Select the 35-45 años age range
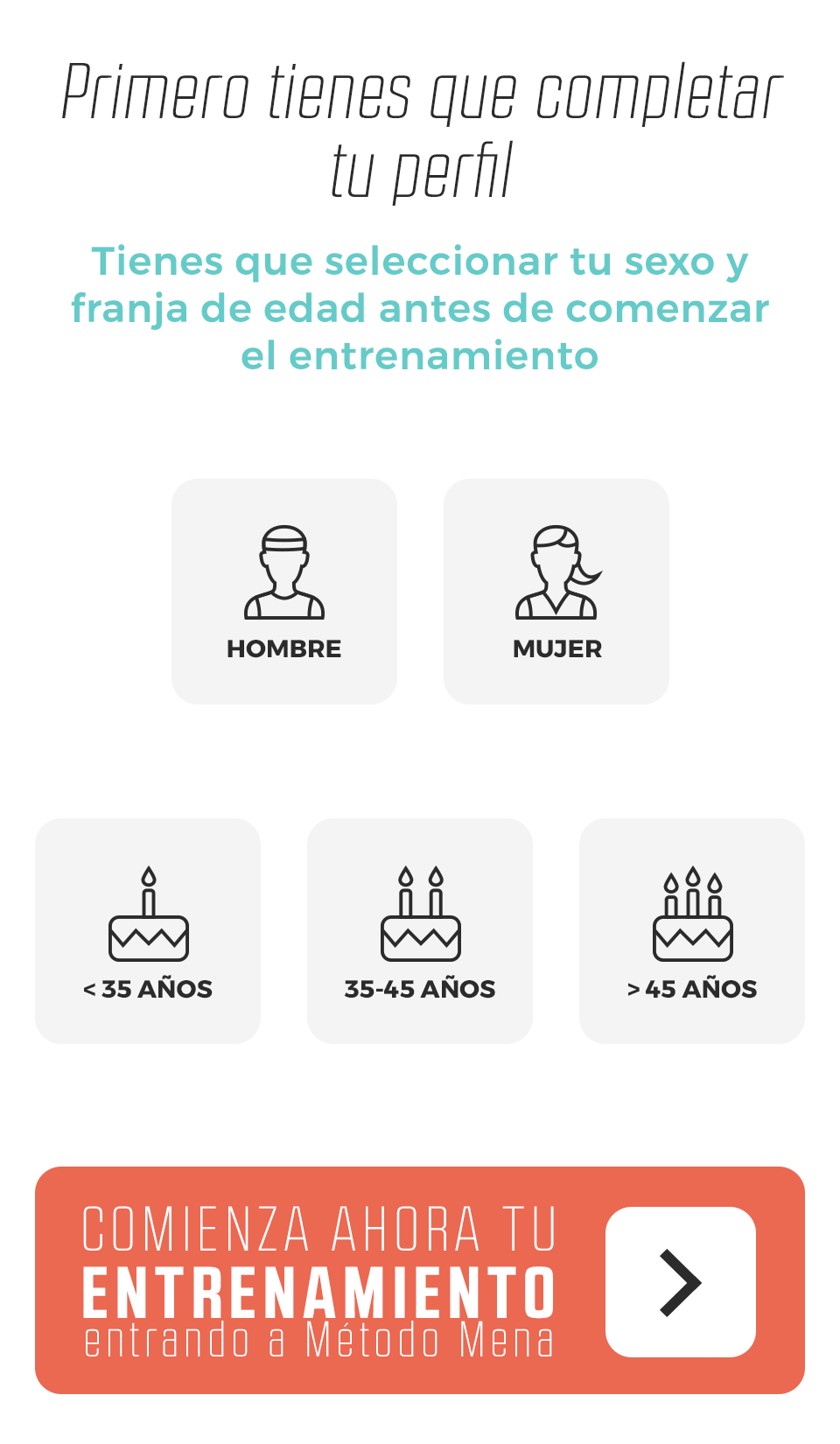Screen dimensions: 840x1444 click(x=420, y=930)
